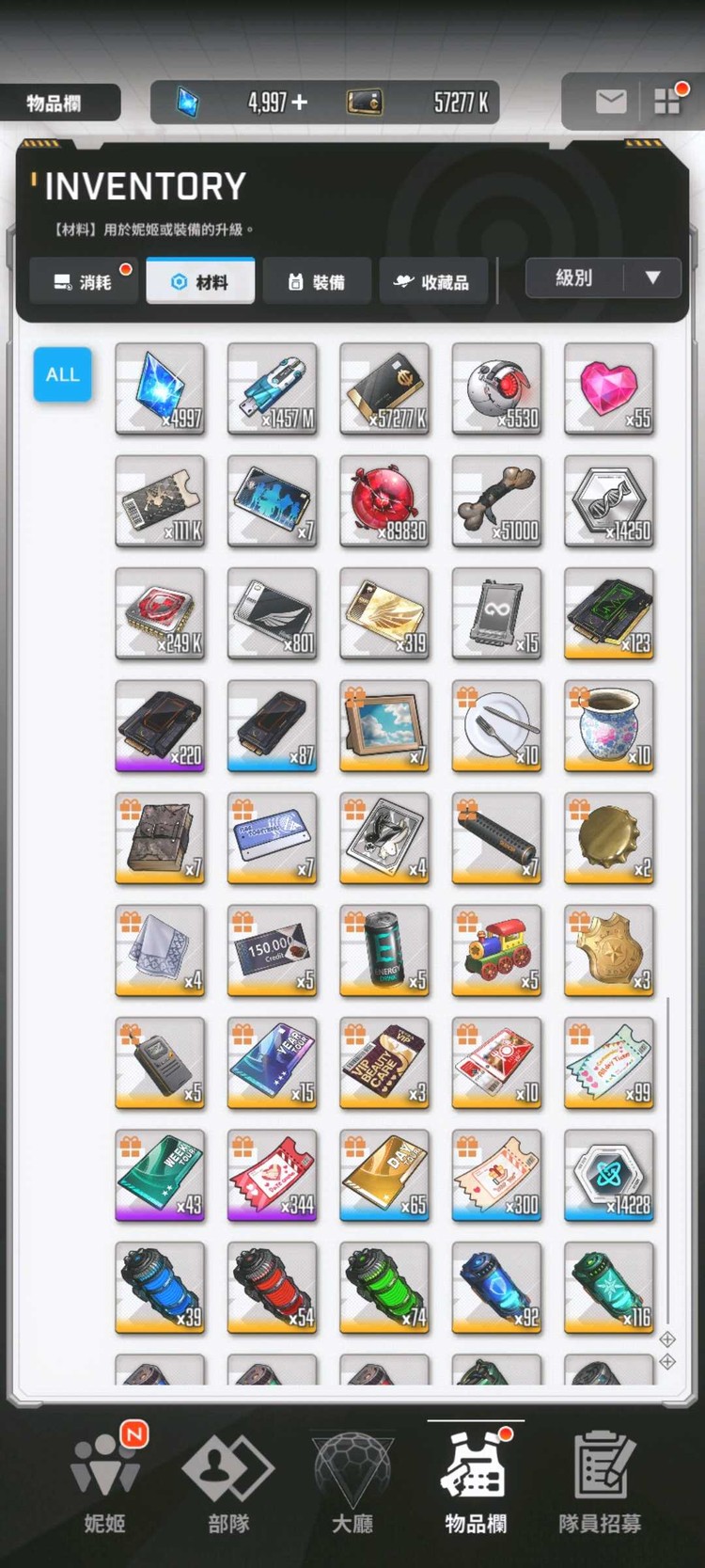The width and height of the screenshot is (705, 1568).
Task: Open the gold bottle cap item x2
Action: tap(608, 838)
